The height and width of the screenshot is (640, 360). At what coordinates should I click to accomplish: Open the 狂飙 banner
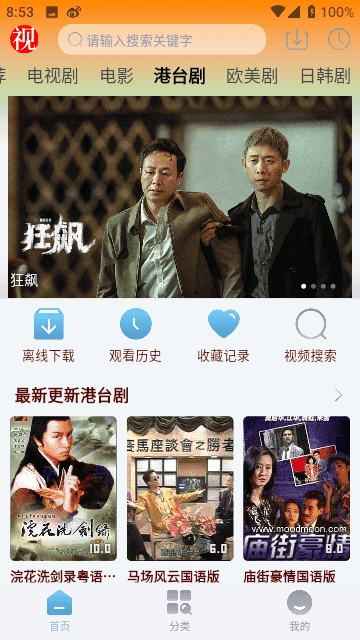coord(180,197)
